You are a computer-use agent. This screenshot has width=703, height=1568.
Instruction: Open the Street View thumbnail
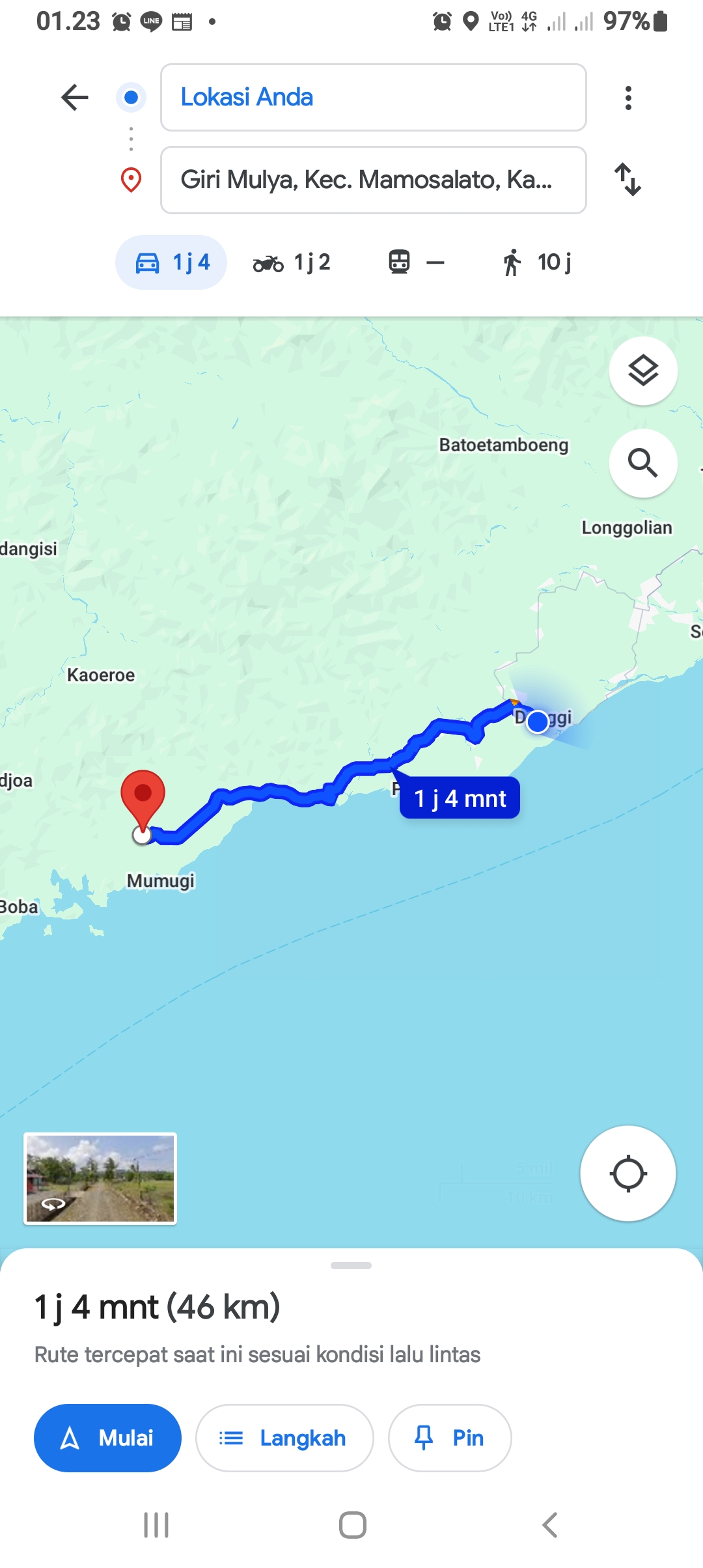pos(100,1179)
